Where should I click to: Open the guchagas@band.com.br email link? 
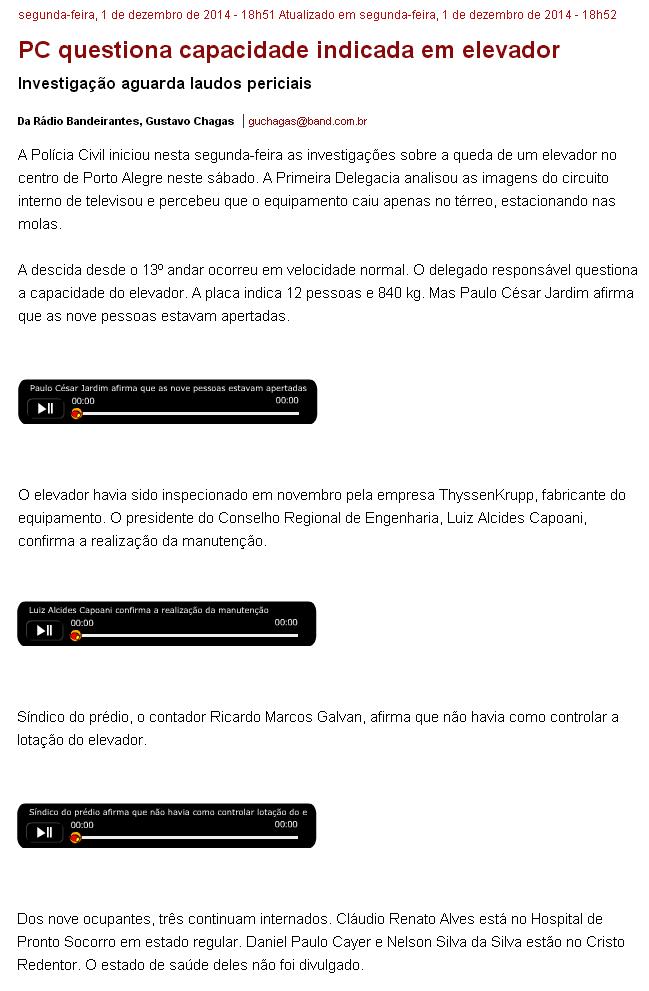(308, 121)
